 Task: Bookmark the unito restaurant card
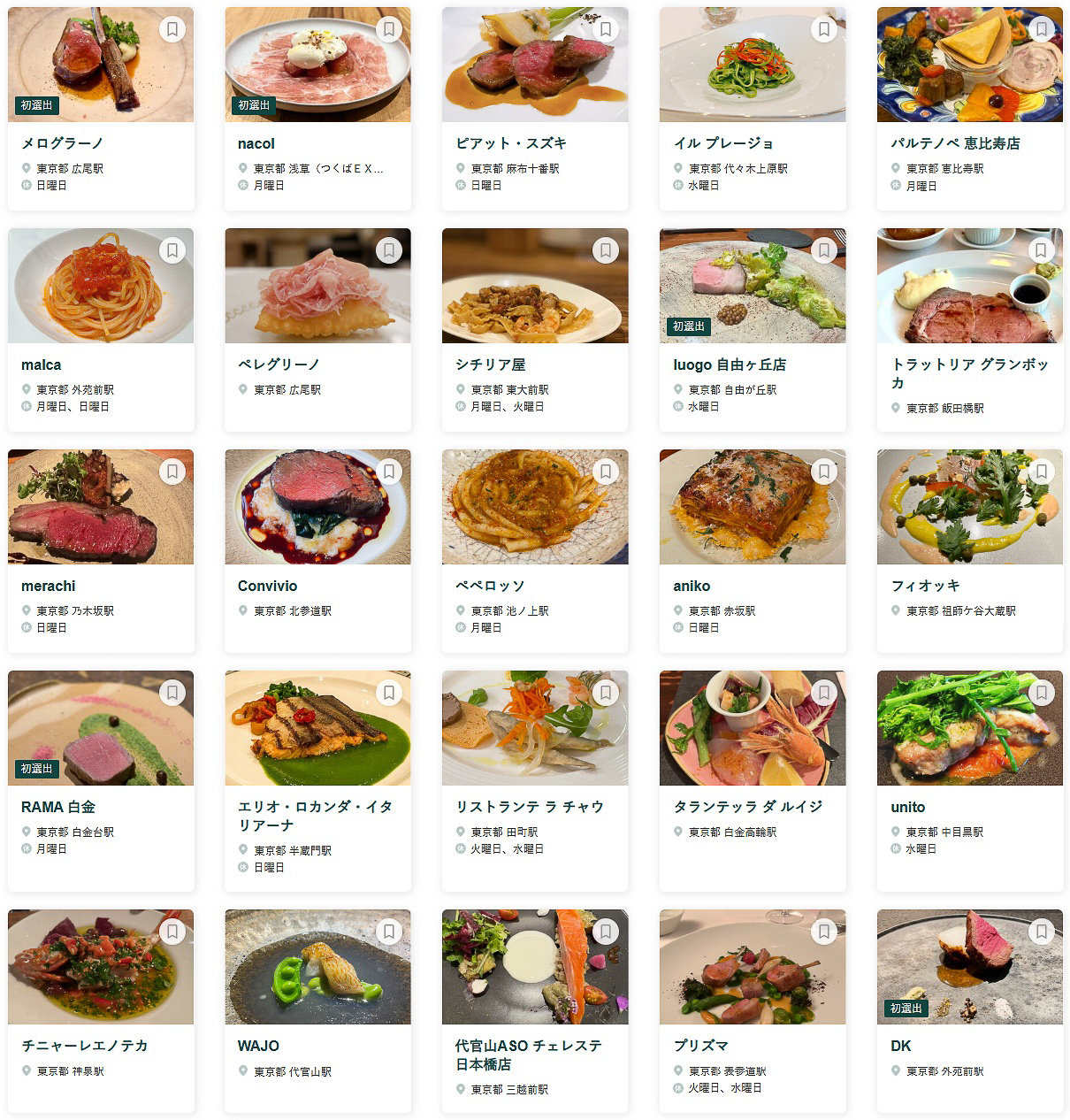click(1042, 693)
